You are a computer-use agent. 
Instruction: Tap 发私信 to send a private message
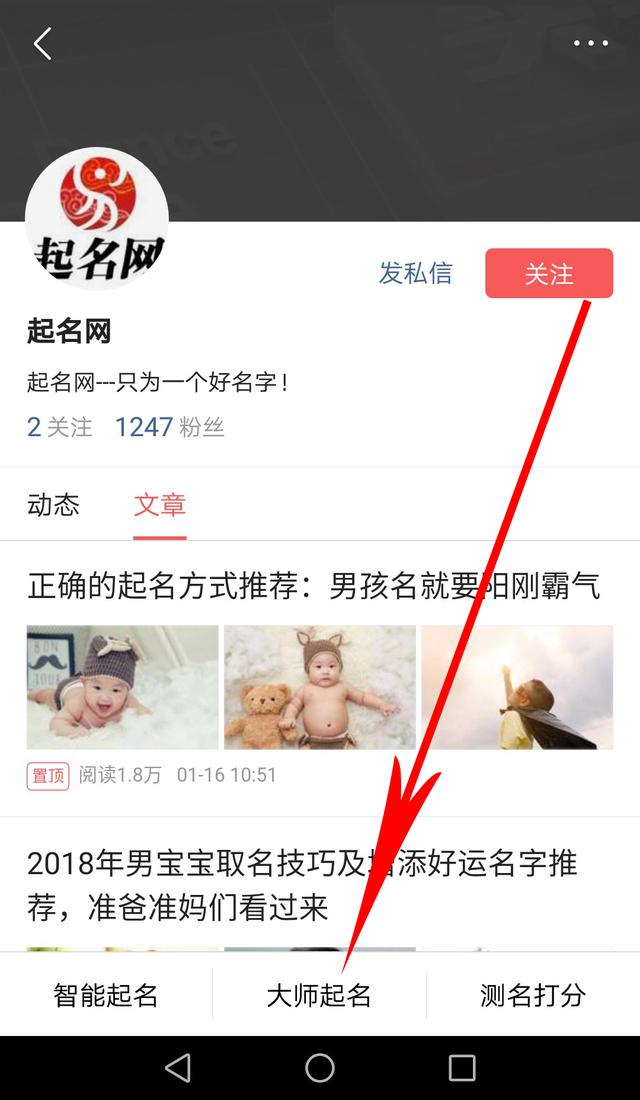click(x=415, y=273)
